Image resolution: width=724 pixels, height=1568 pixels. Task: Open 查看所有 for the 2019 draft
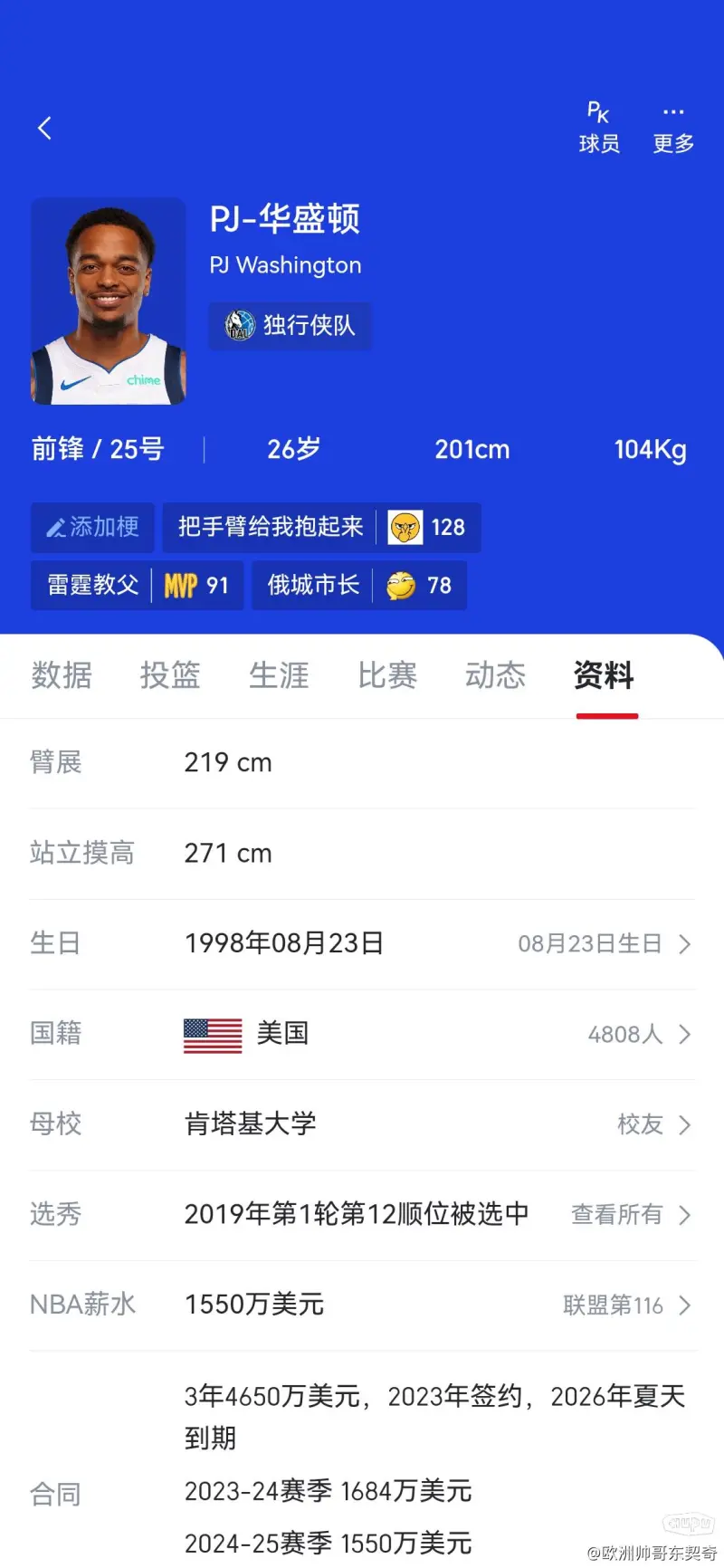630,1215
